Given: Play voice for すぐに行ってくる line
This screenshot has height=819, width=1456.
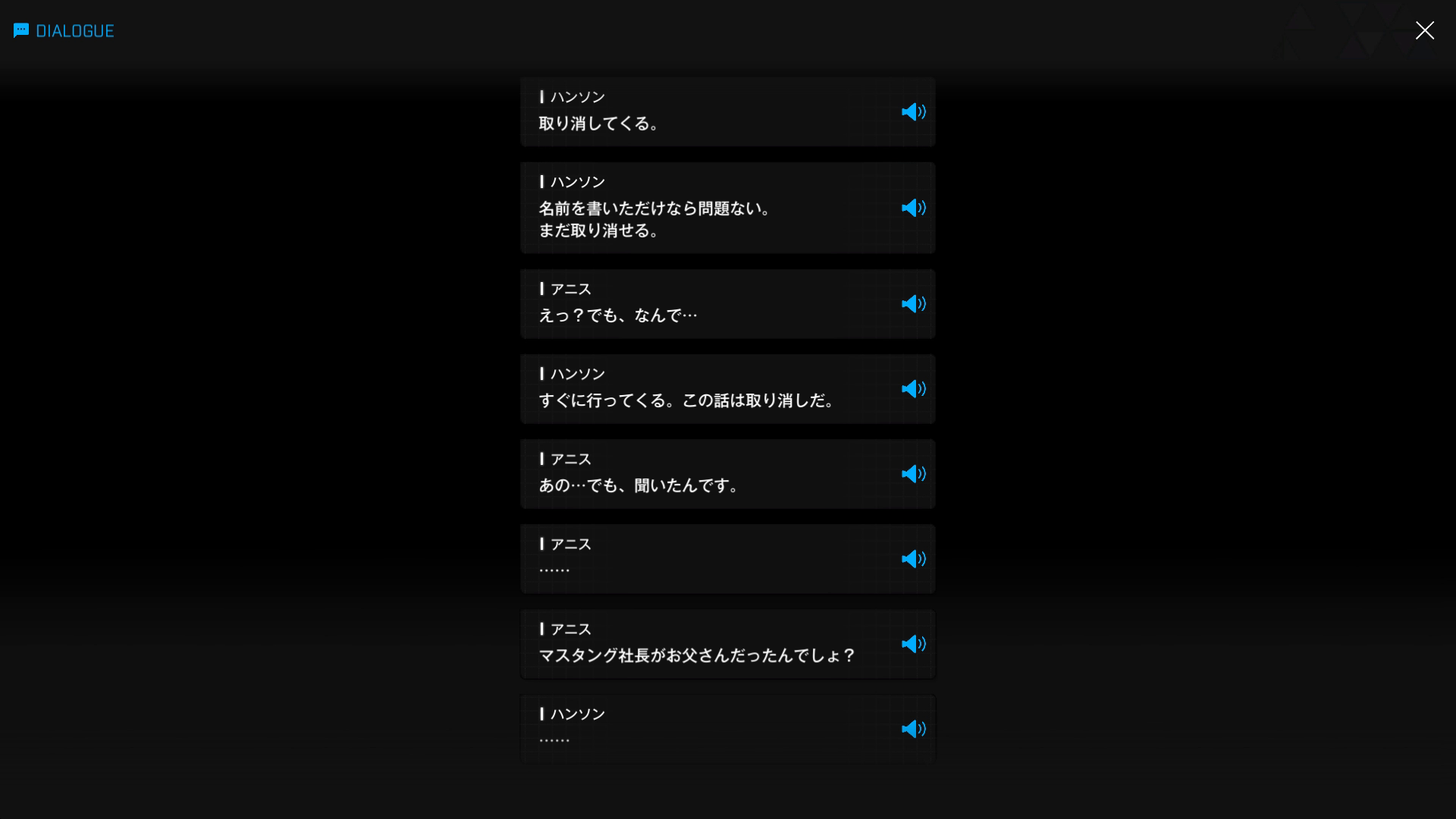Looking at the screenshot, I should pyautogui.click(x=913, y=389).
